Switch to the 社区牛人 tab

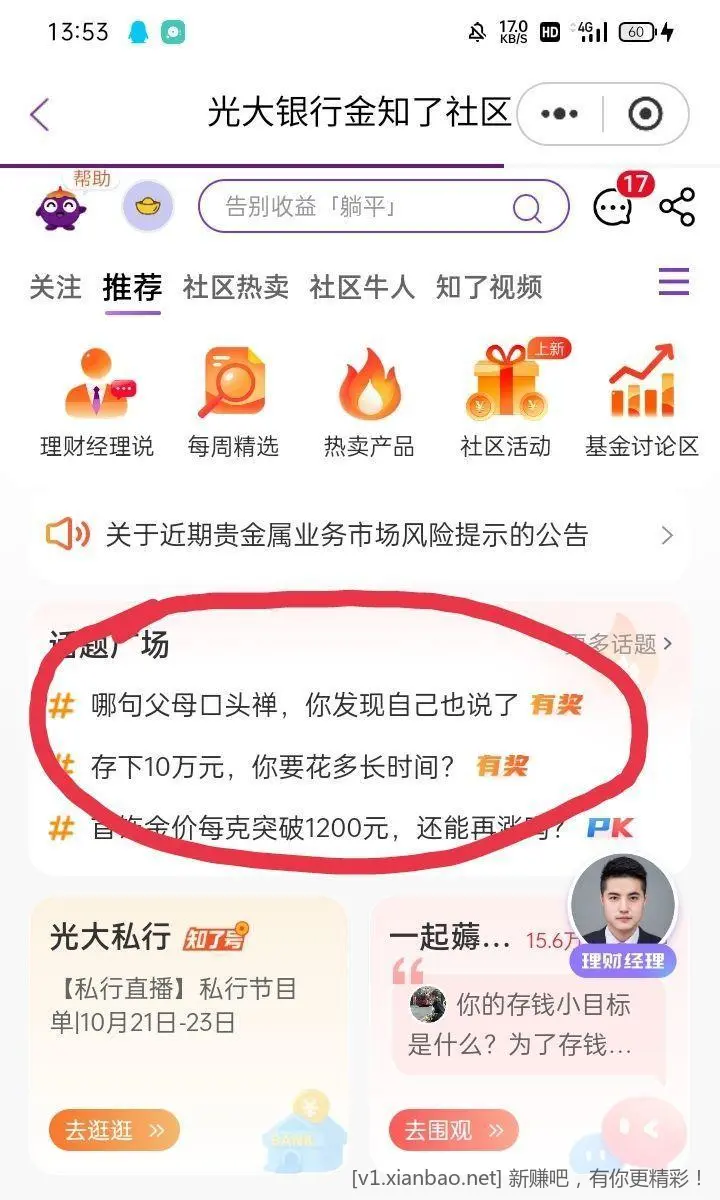coord(362,288)
